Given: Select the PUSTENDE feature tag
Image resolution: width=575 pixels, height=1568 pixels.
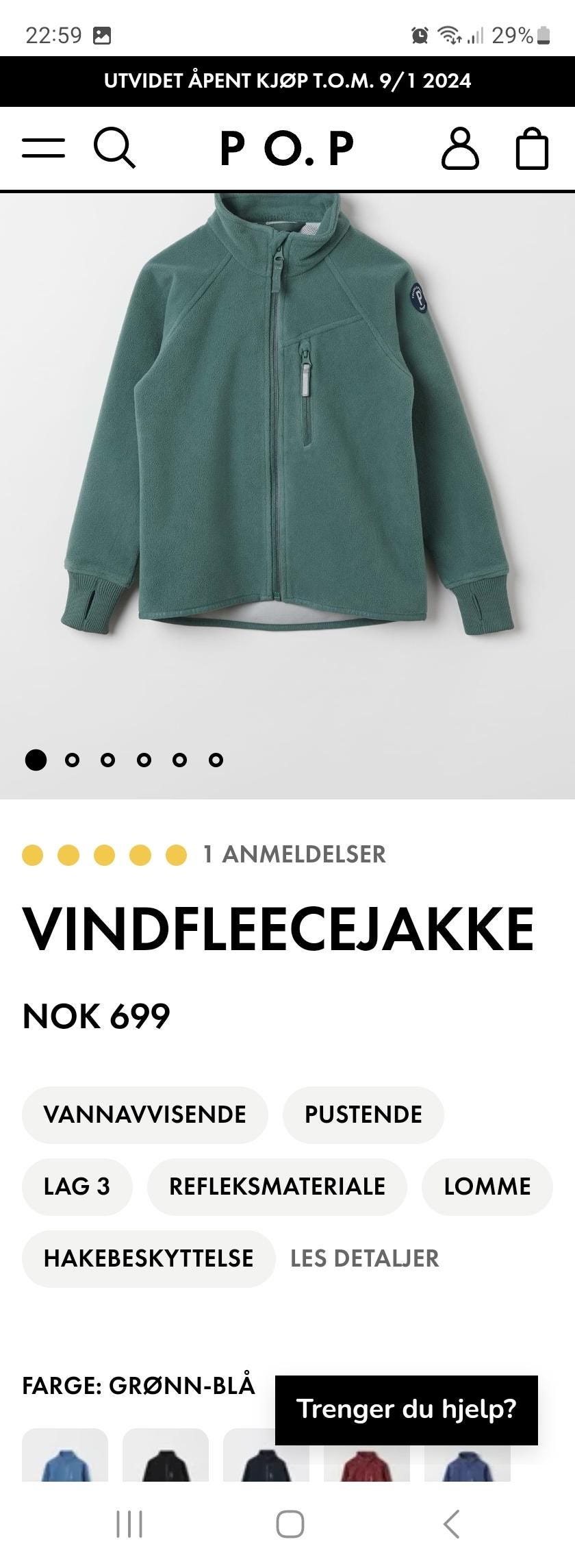Looking at the screenshot, I should (x=363, y=1115).
